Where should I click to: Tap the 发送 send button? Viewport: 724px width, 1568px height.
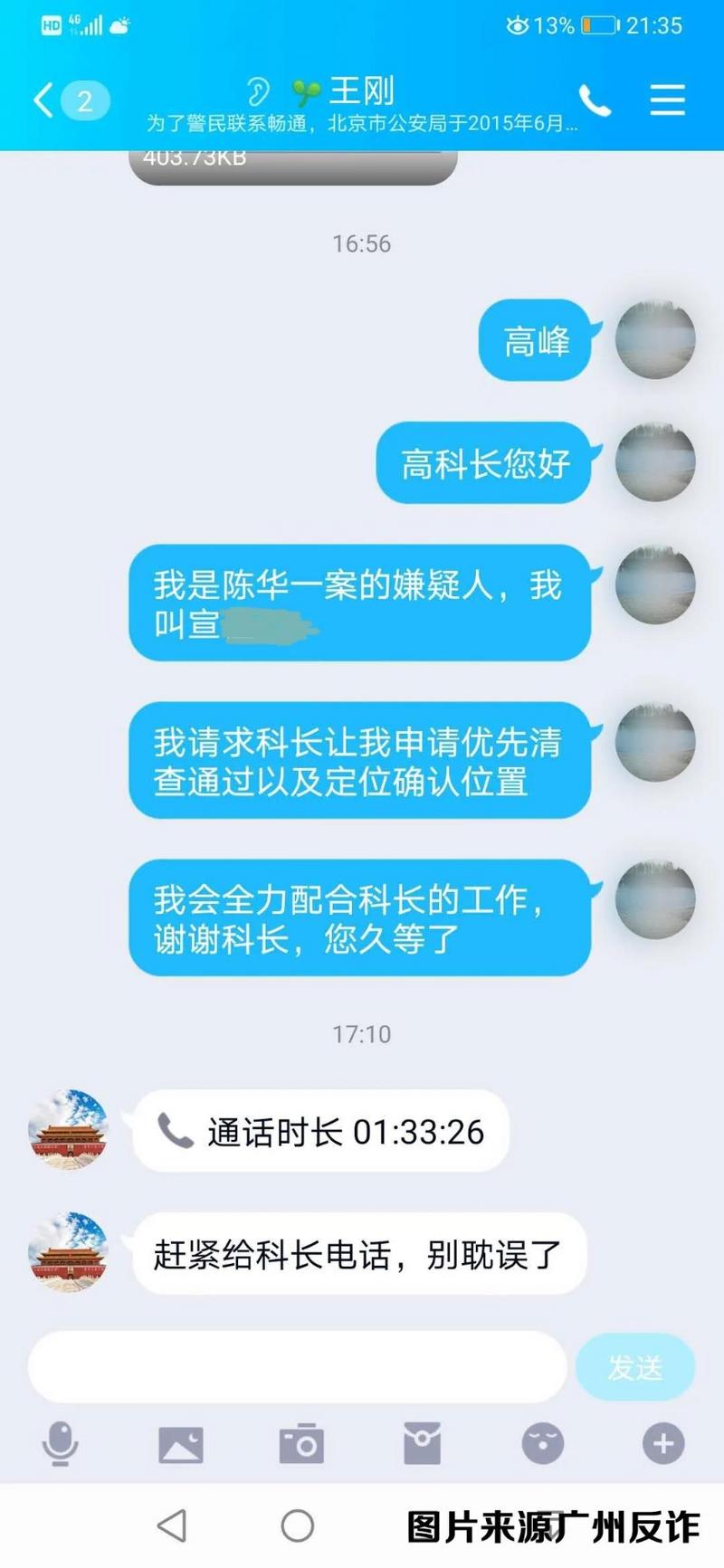click(x=634, y=1366)
